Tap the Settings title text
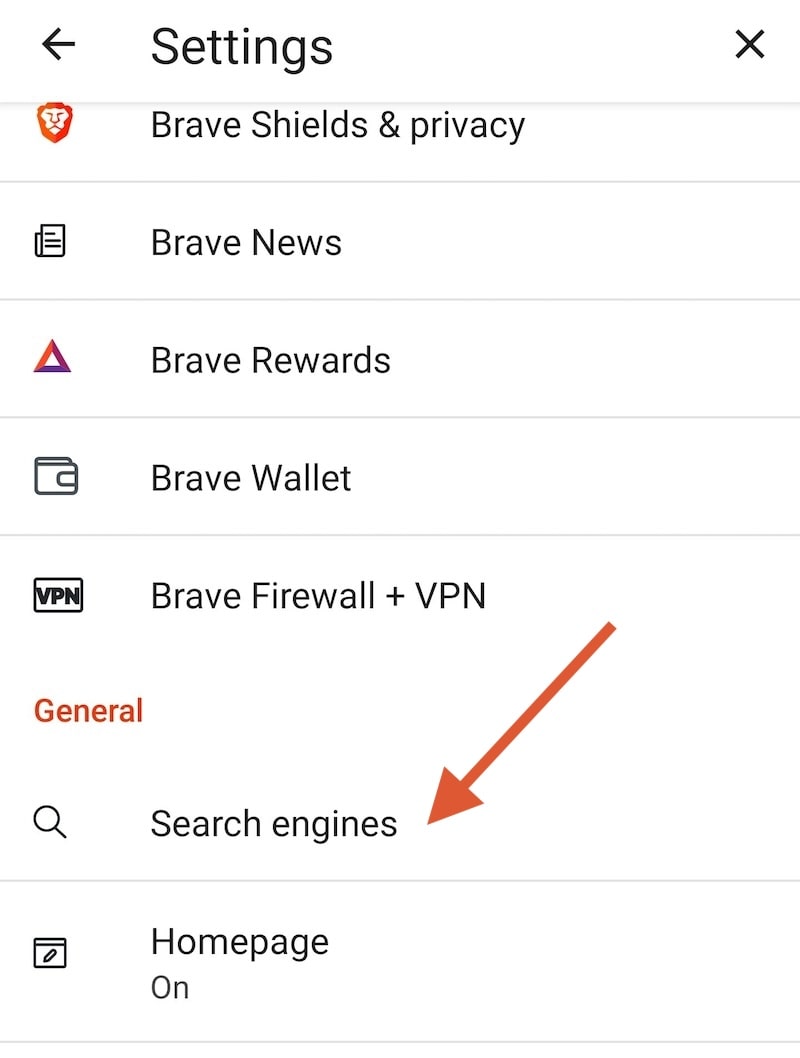 [242, 46]
